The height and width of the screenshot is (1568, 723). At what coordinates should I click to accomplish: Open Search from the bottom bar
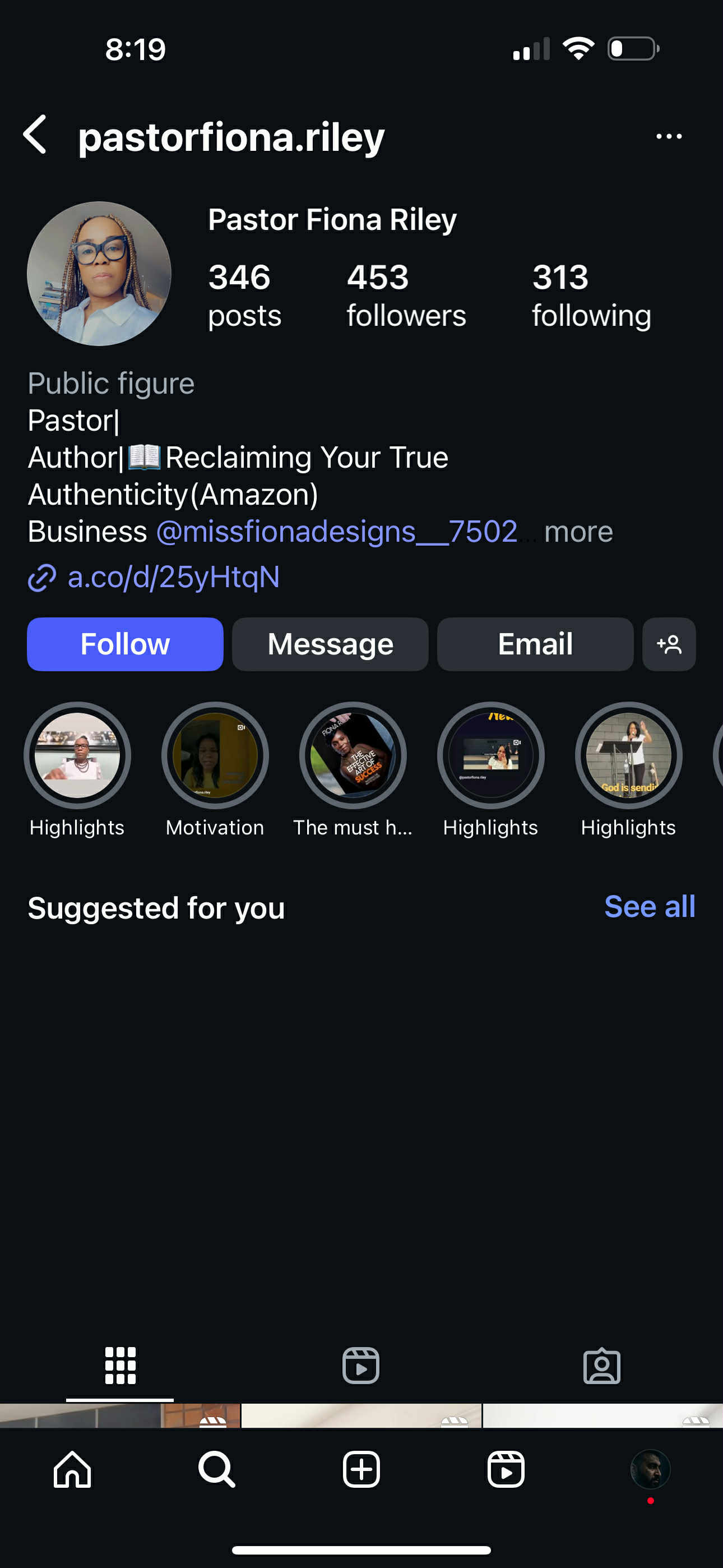(217, 1469)
